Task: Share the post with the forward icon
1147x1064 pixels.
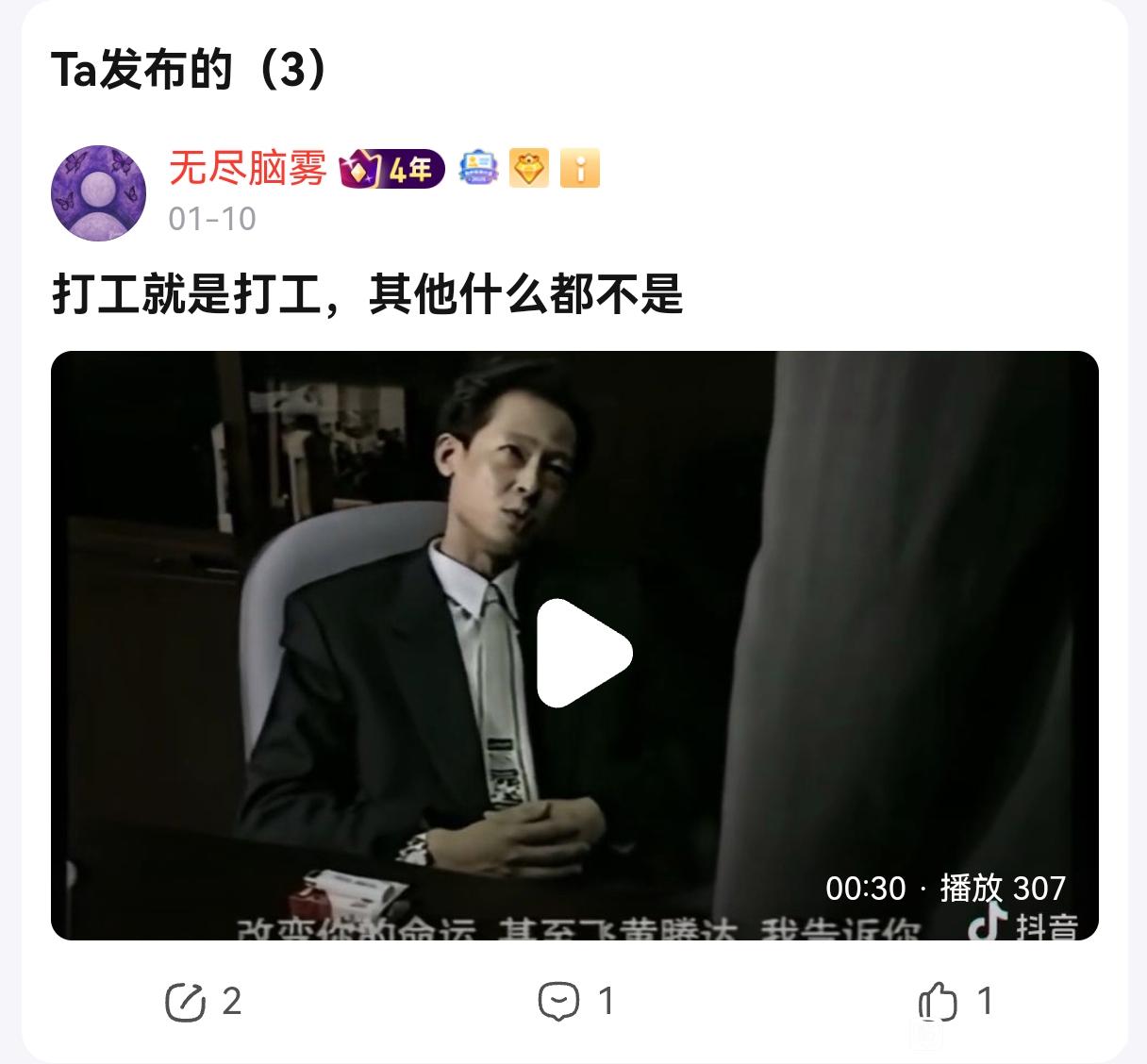Action: pos(186,1002)
